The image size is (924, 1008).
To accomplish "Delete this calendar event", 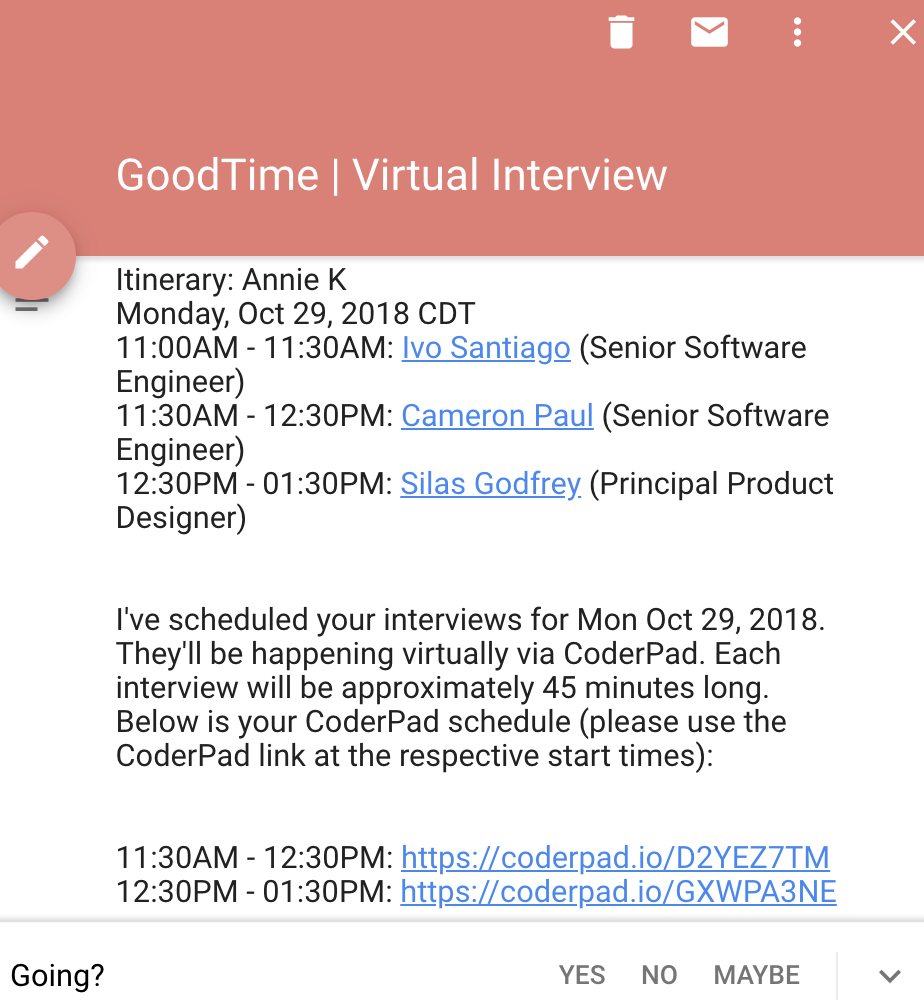I will [621, 33].
